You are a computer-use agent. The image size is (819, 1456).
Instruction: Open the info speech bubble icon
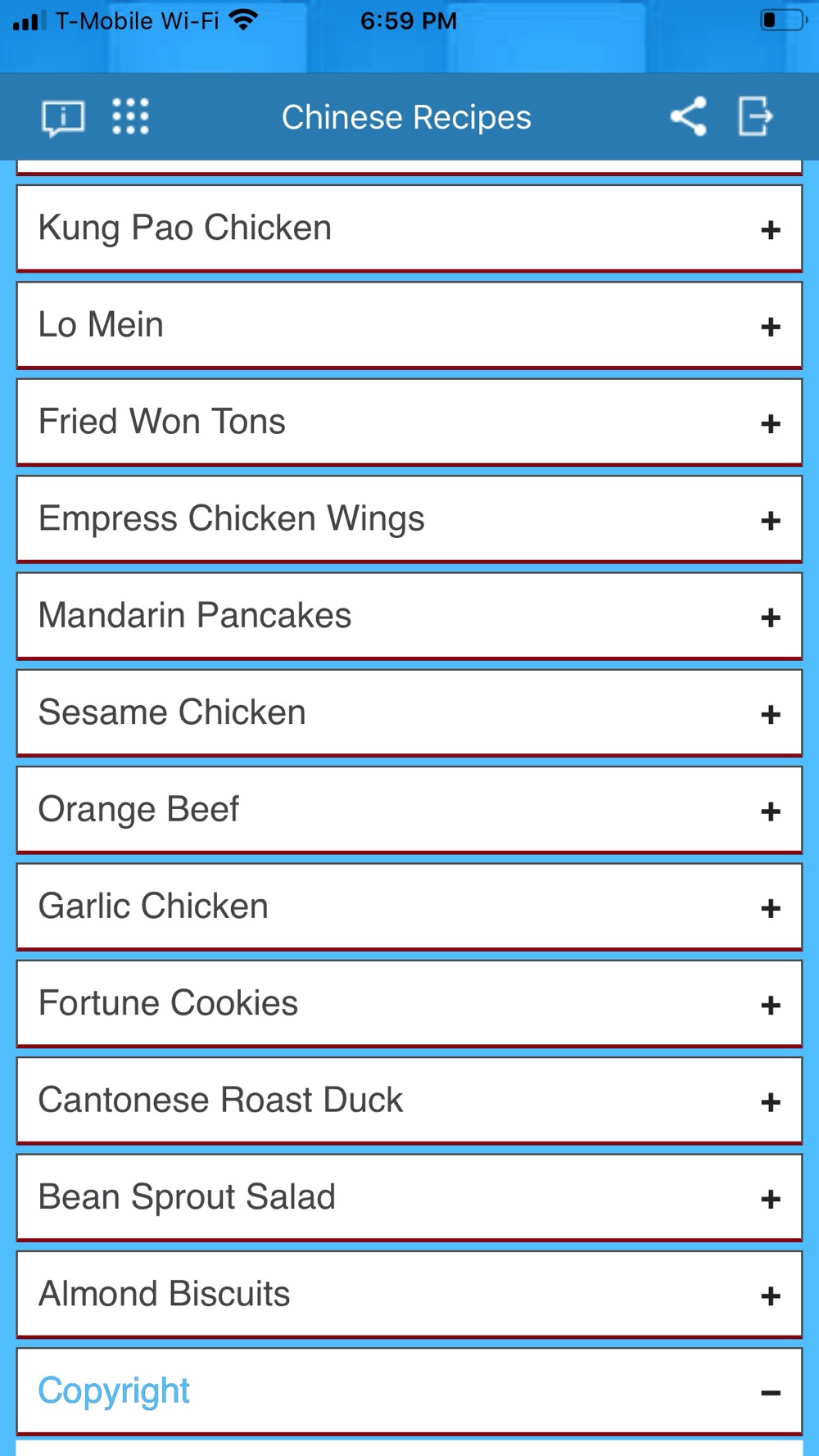tap(63, 118)
